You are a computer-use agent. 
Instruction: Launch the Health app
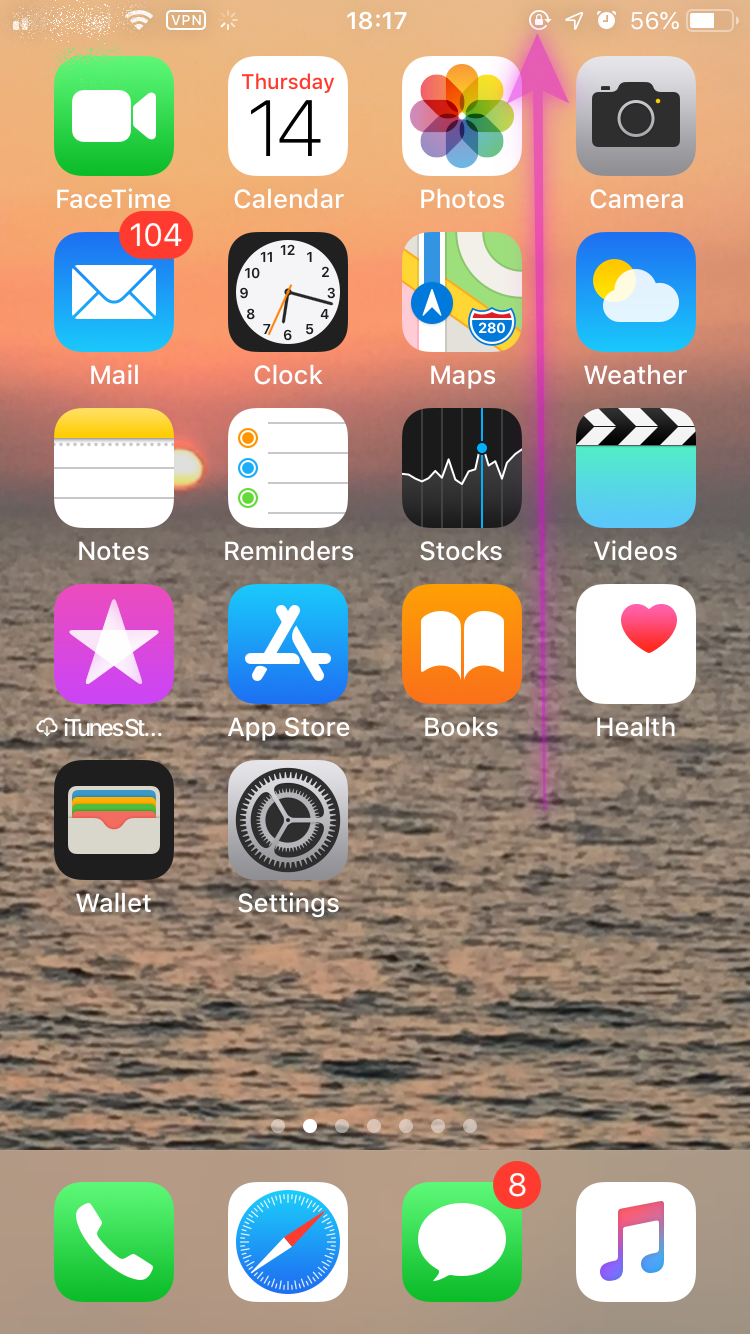pyautogui.click(x=636, y=644)
